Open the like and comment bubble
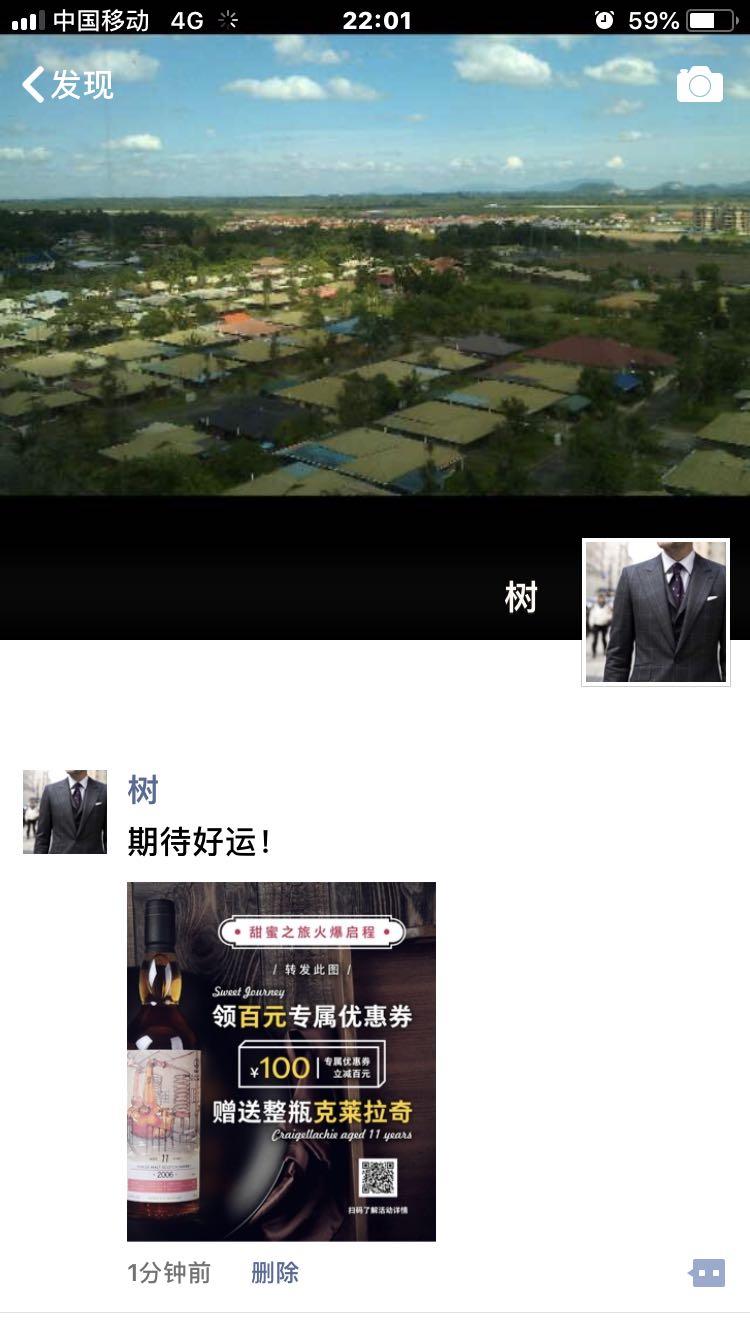Screen dimensions: 750x1334 click(708, 1273)
